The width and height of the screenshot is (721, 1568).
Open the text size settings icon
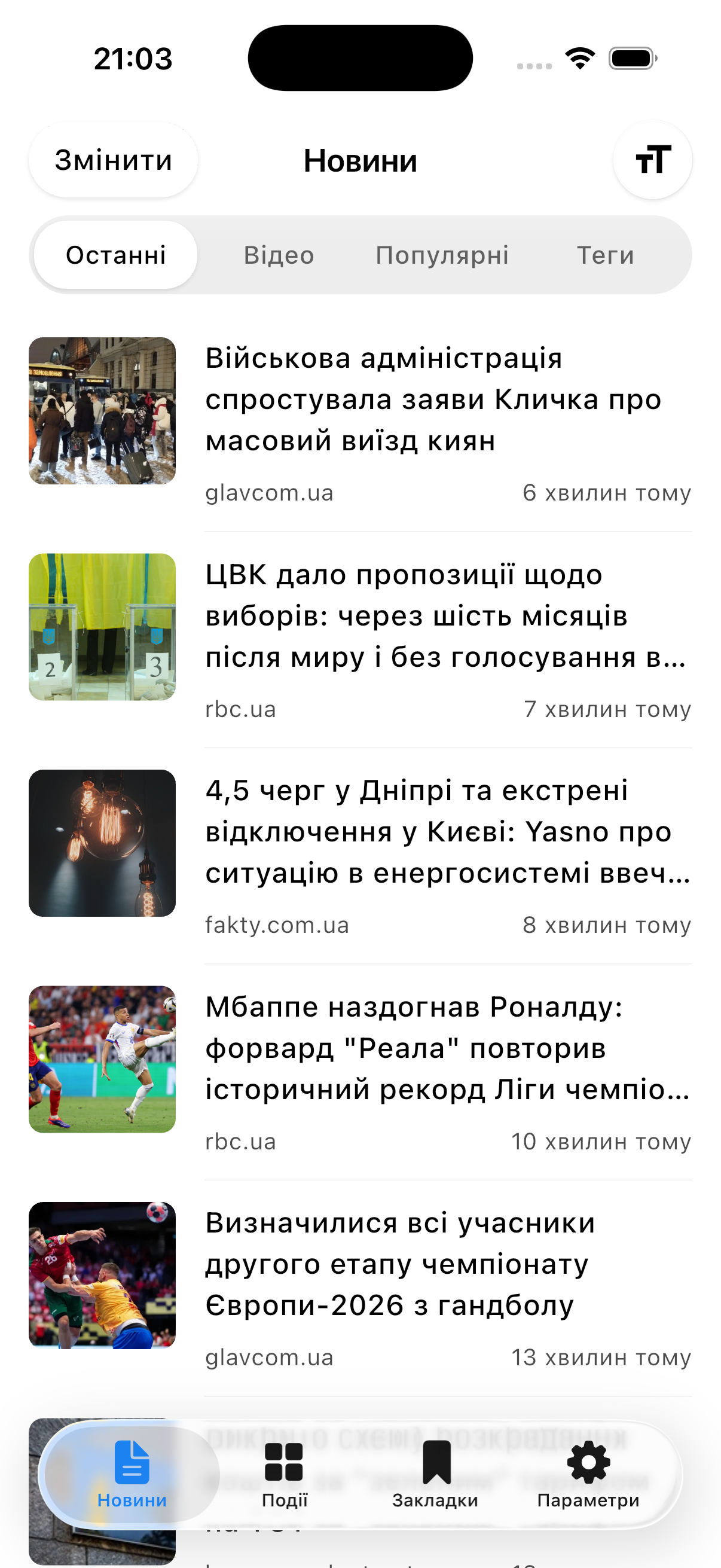(652, 160)
